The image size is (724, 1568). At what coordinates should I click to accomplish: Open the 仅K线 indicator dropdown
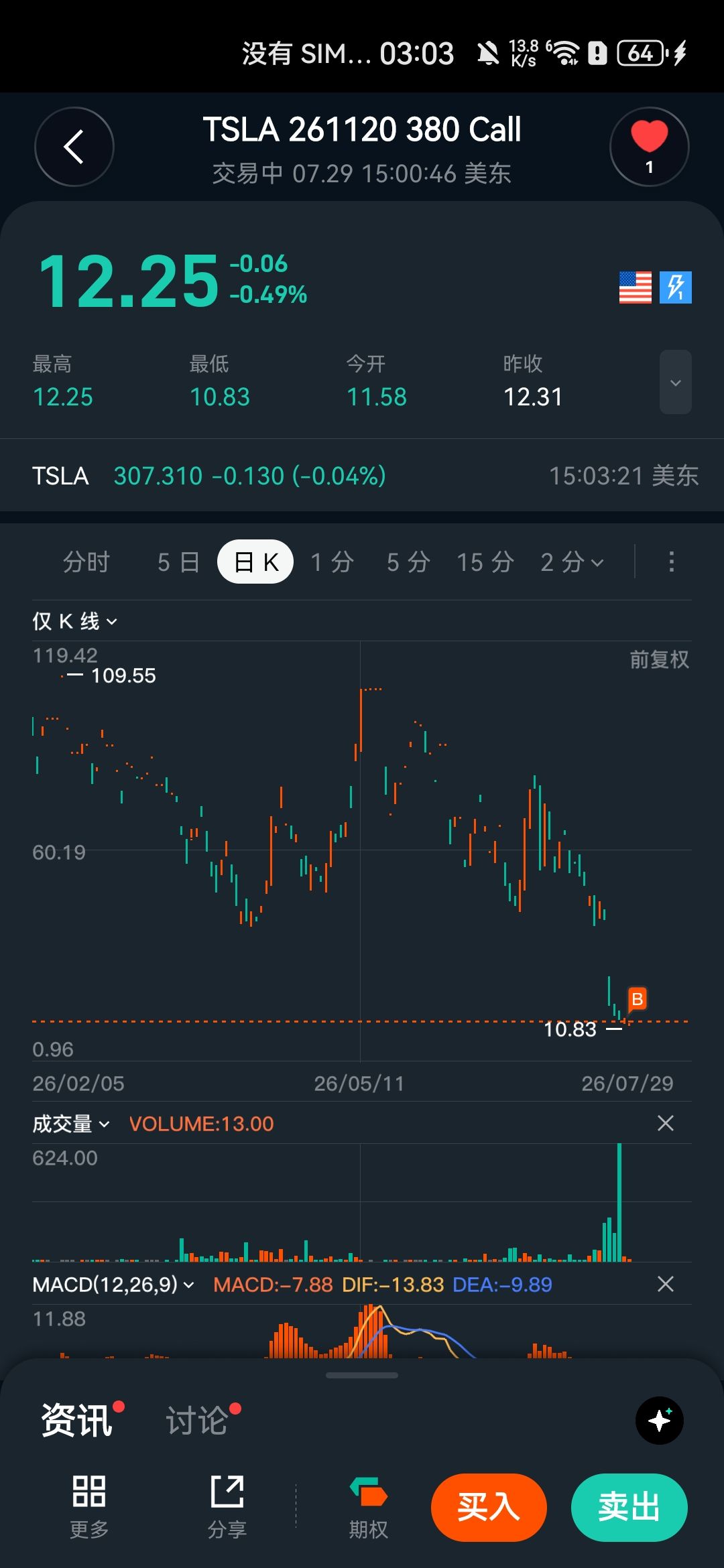(75, 621)
